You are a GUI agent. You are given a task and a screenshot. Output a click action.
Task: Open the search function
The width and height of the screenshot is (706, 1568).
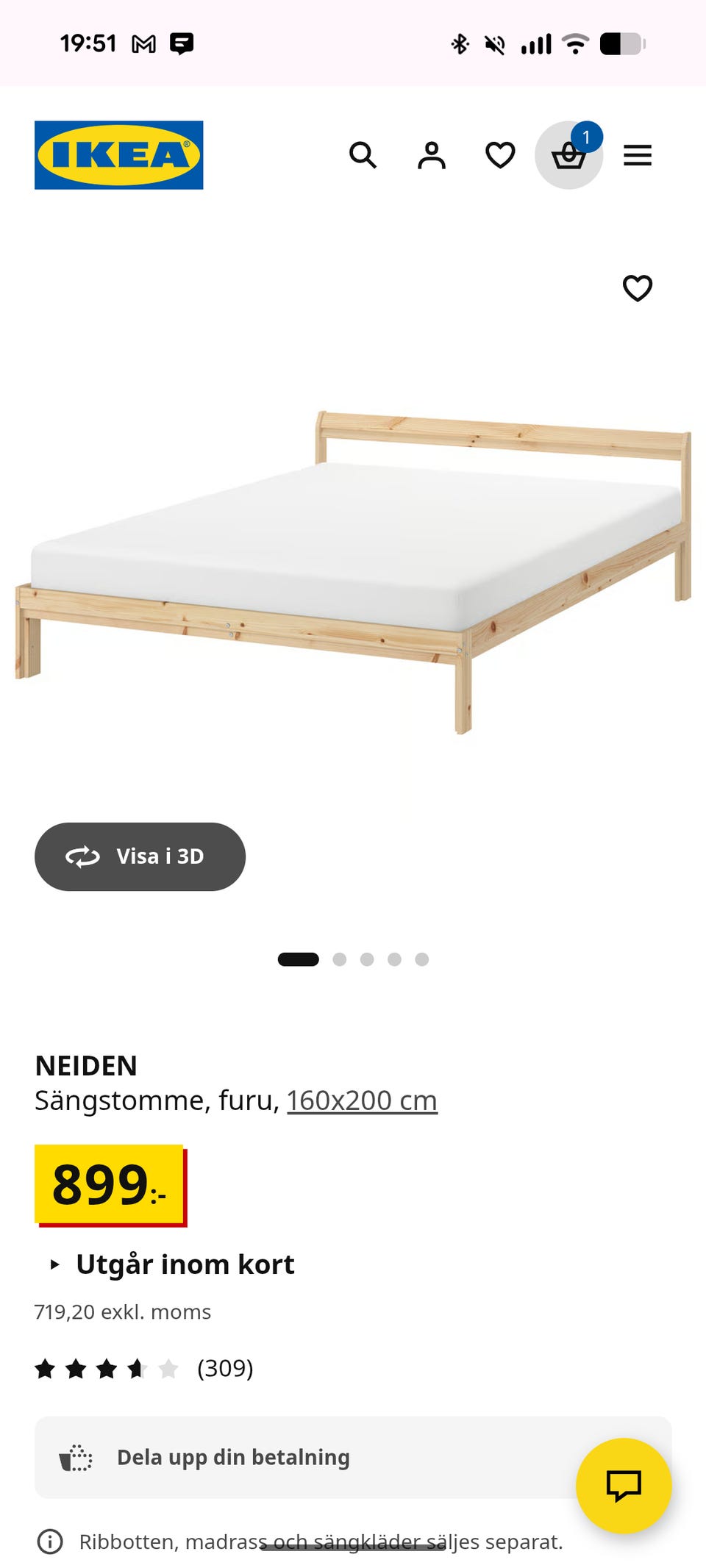click(x=364, y=155)
